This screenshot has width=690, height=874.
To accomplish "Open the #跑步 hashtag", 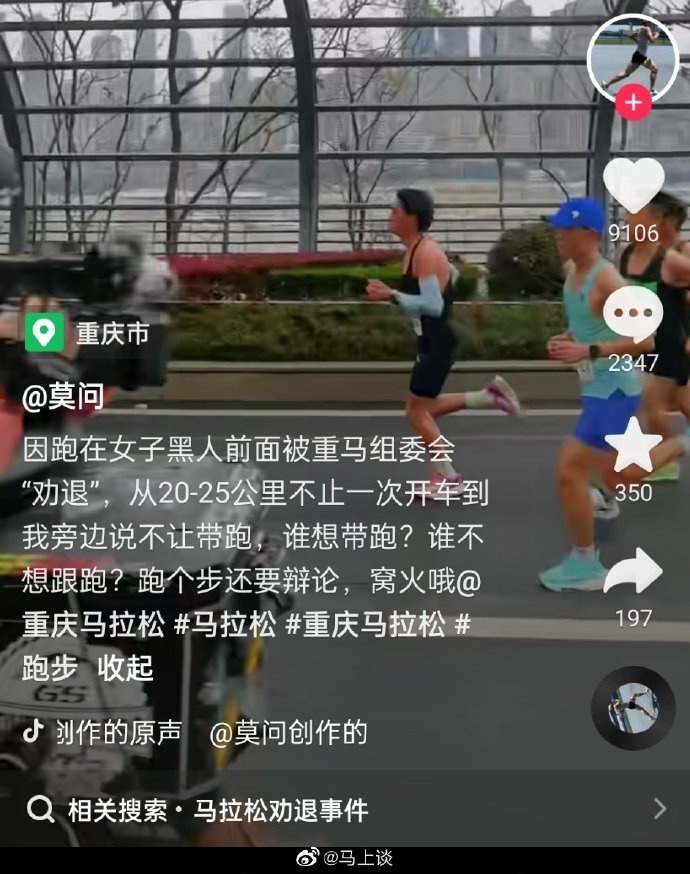I will pos(51,667).
